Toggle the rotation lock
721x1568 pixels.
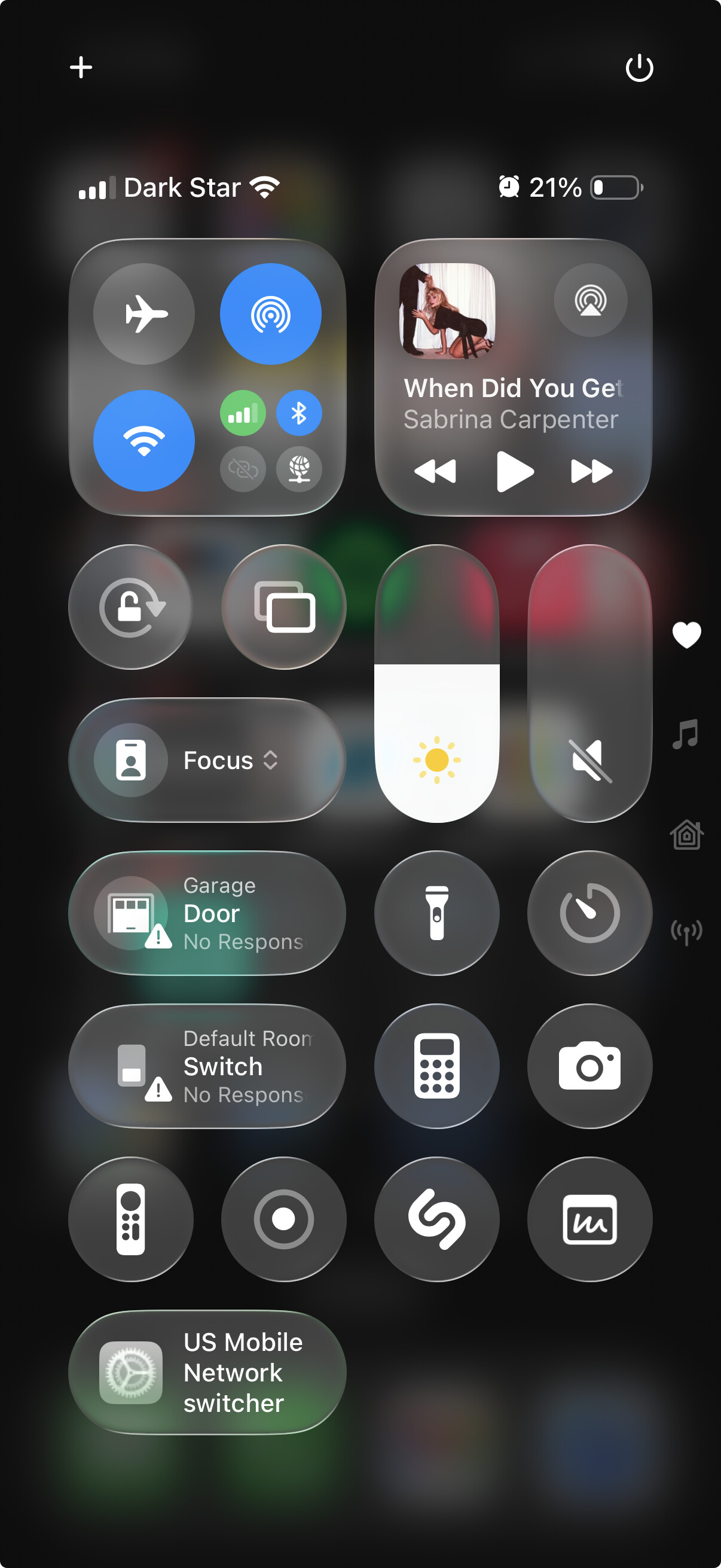tap(132, 608)
